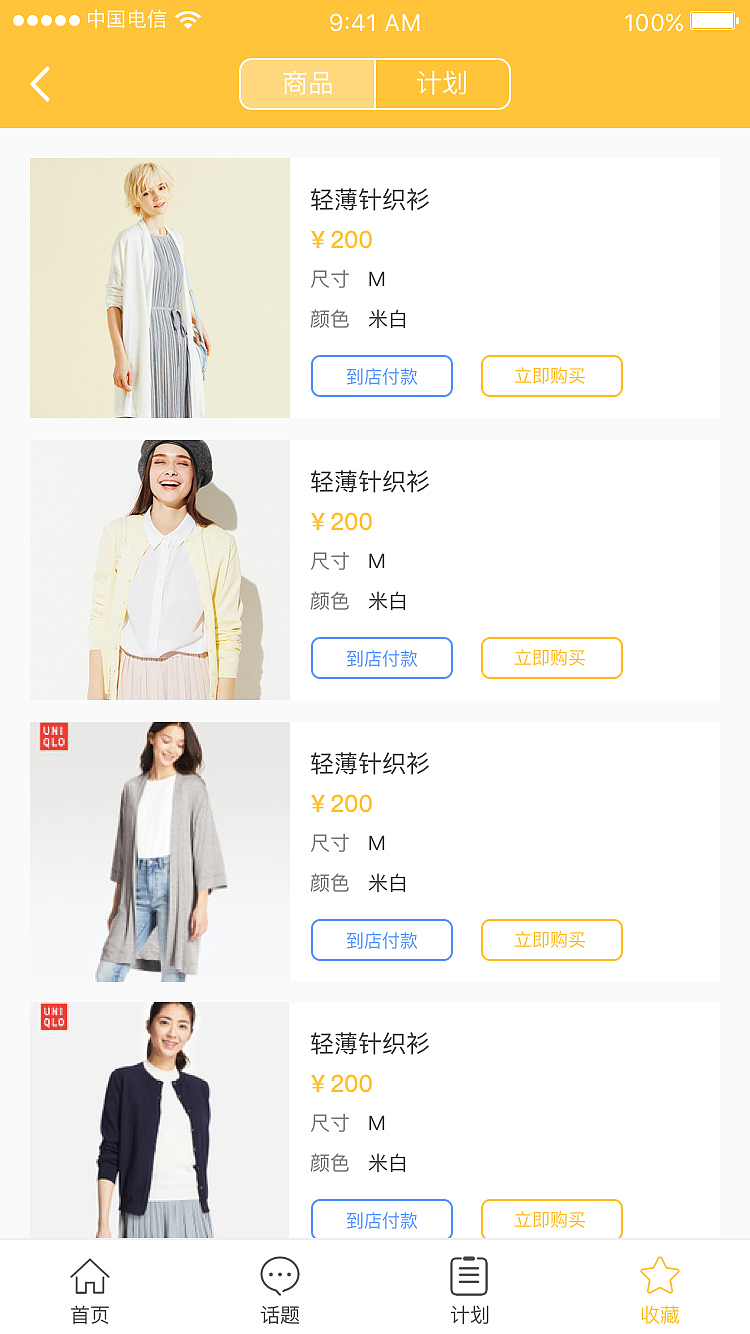Open the first product thumbnail image
This screenshot has height=1334, width=750.
(x=159, y=287)
